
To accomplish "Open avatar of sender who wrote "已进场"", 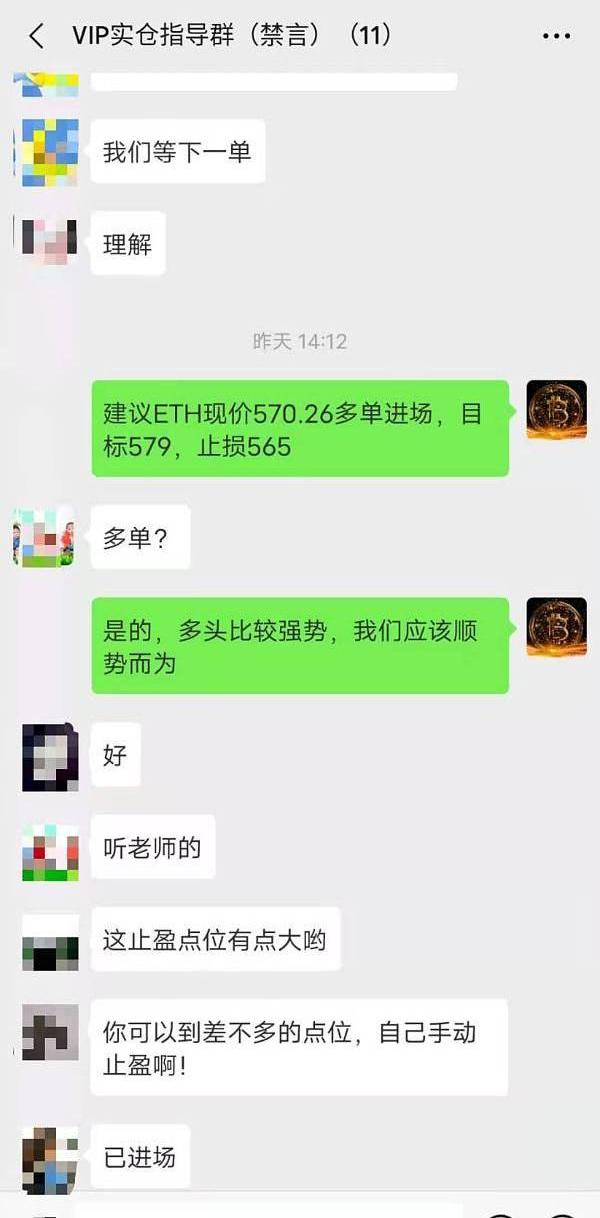I will [x=50, y=1160].
